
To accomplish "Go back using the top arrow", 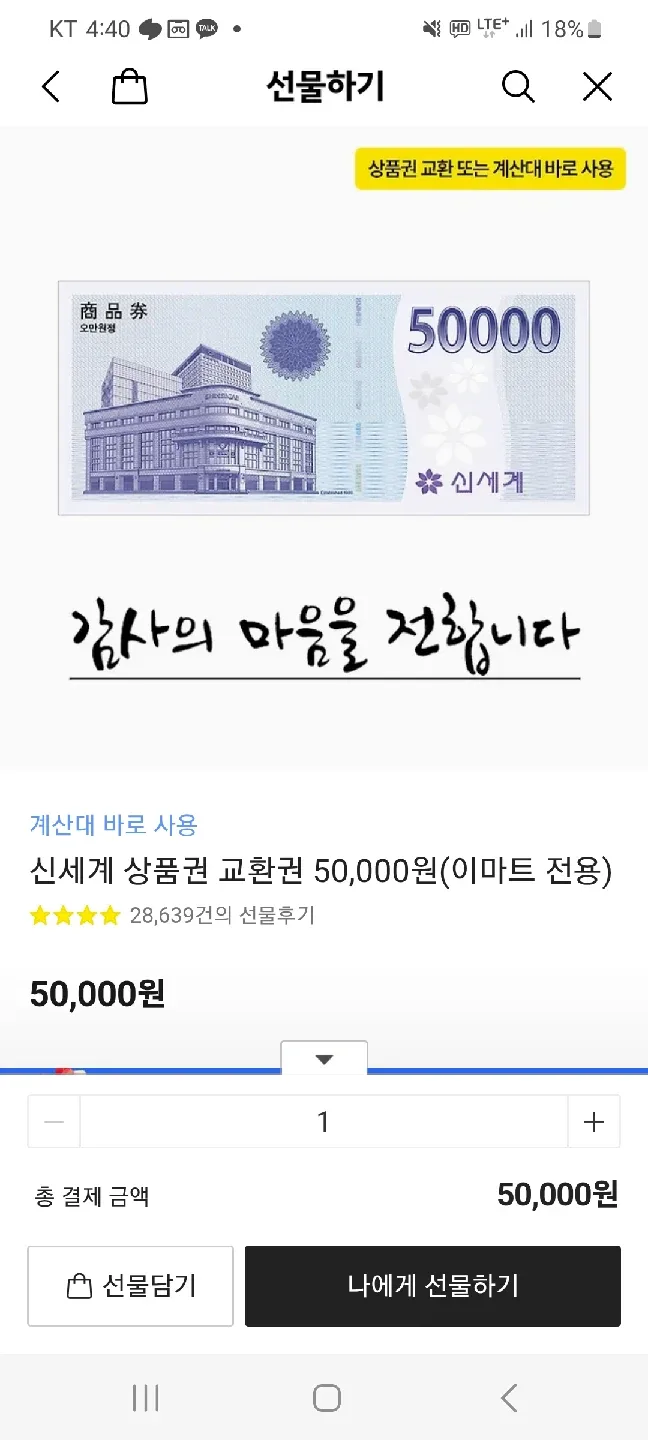I will pyautogui.click(x=51, y=87).
